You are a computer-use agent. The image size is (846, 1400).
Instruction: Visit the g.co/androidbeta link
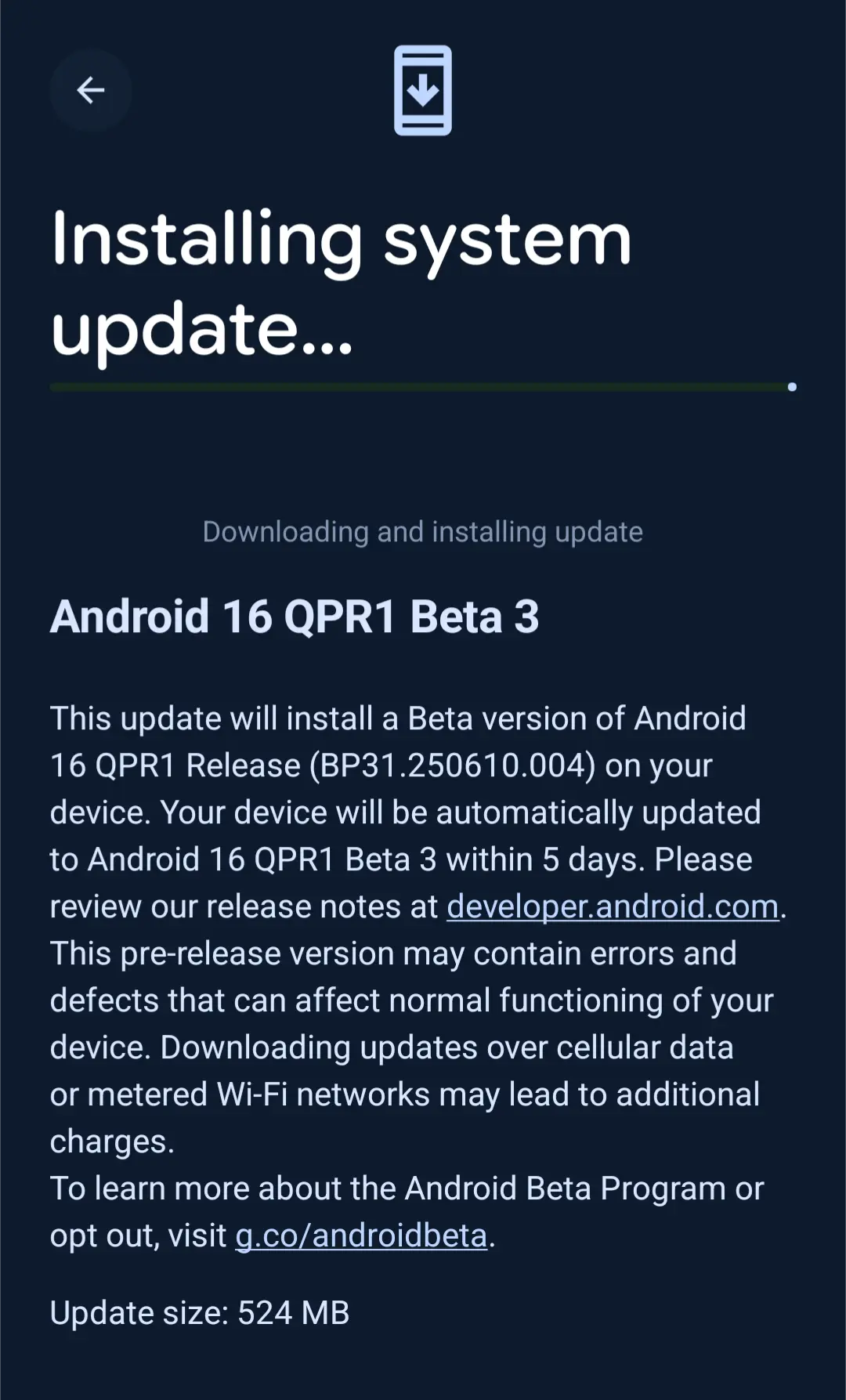pyautogui.click(x=361, y=1235)
